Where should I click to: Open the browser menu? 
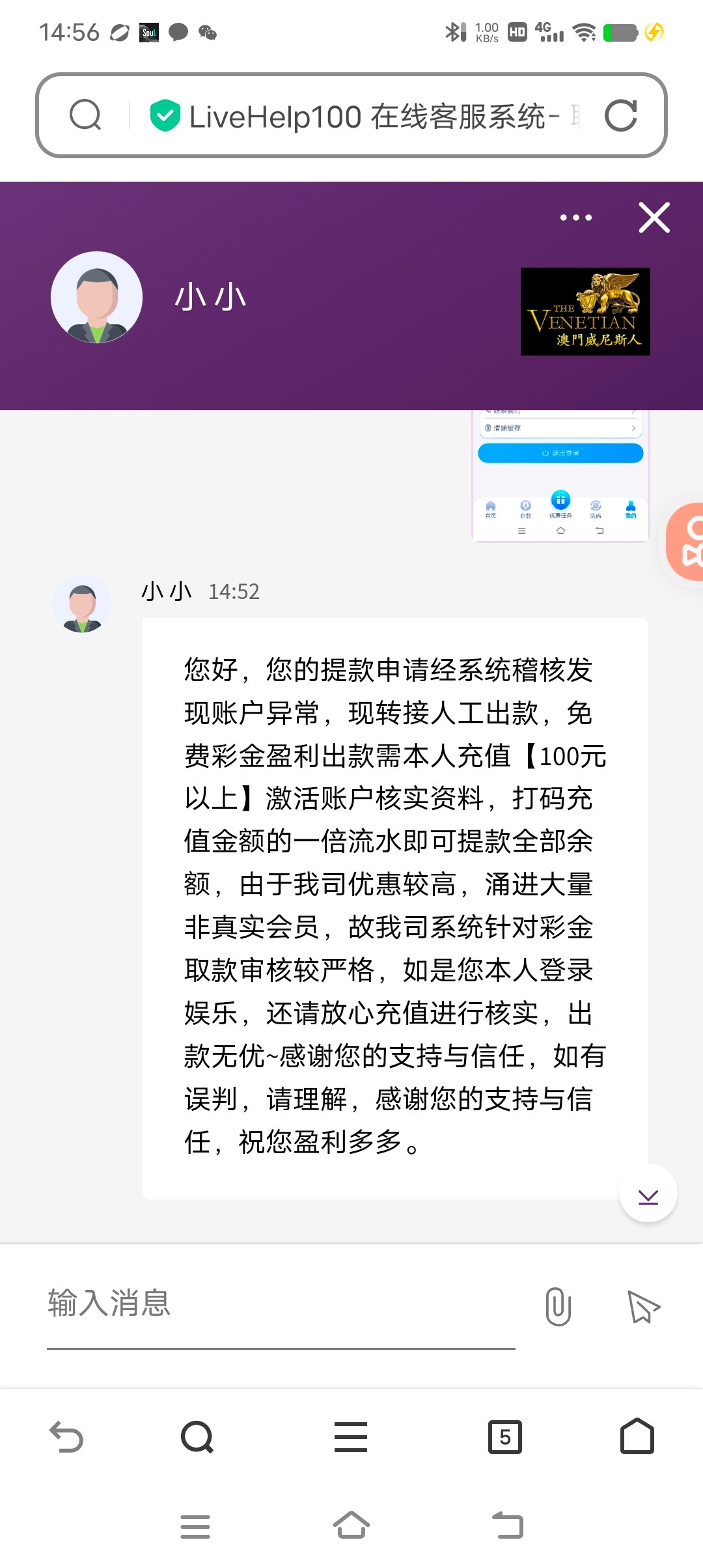(351, 1436)
